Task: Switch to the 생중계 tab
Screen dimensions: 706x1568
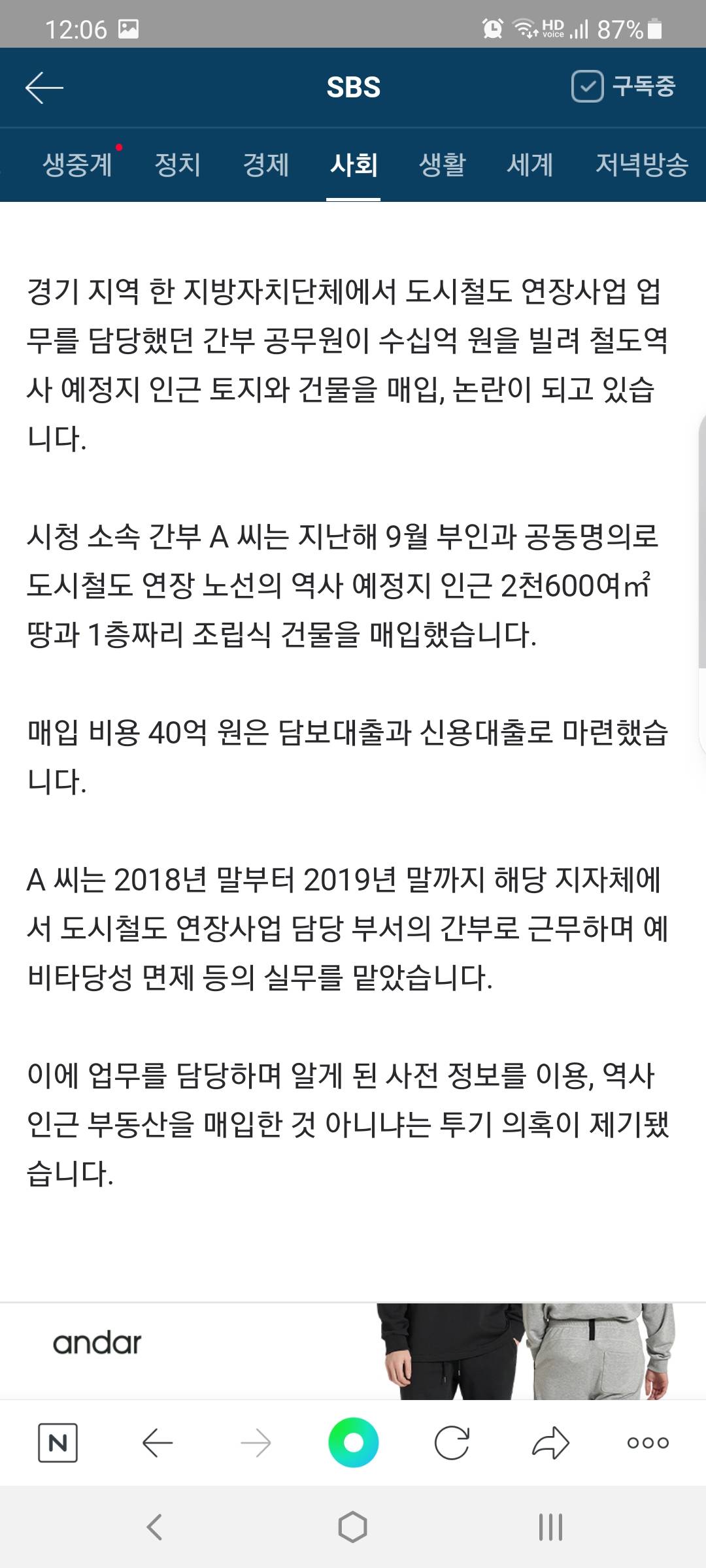Action: [77, 164]
